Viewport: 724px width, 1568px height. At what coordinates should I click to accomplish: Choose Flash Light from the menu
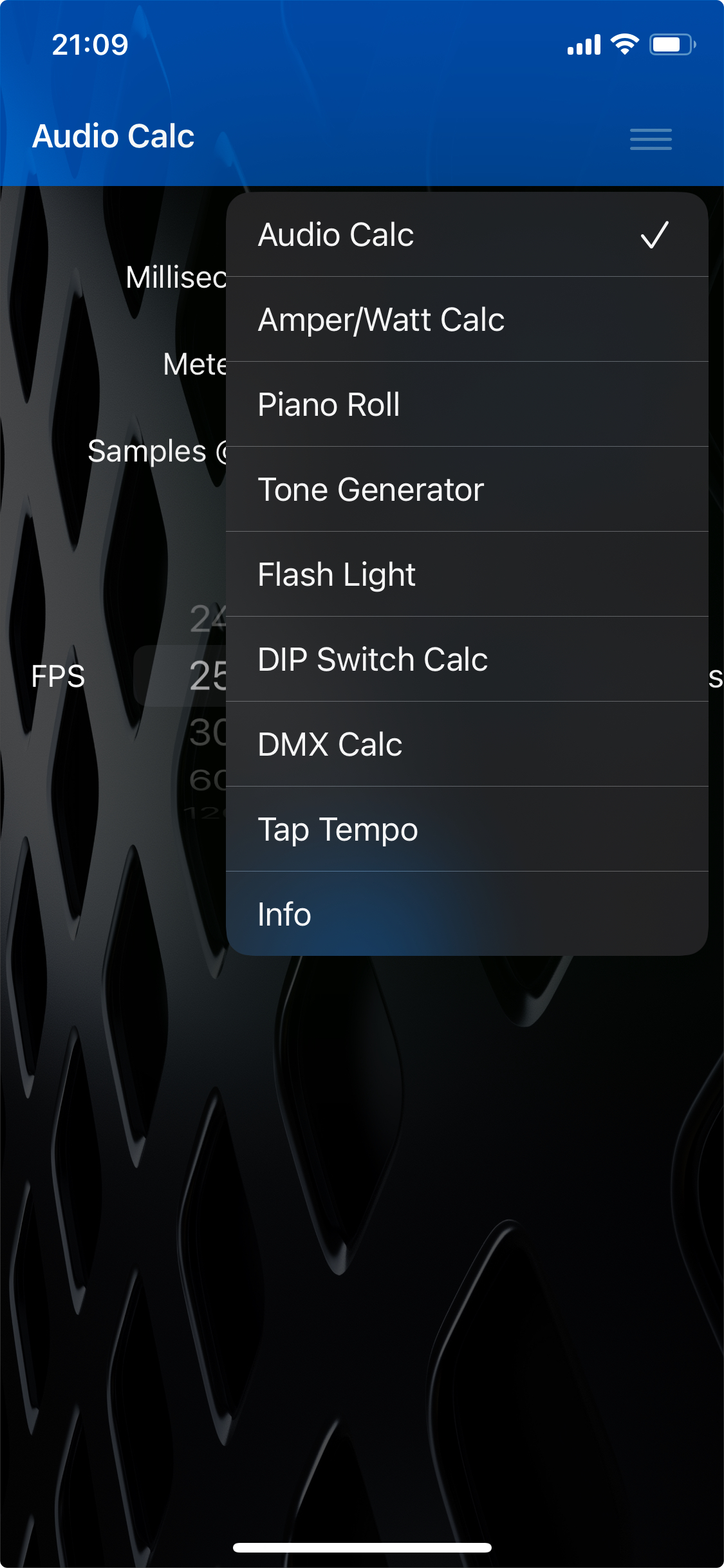[x=466, y=575]
